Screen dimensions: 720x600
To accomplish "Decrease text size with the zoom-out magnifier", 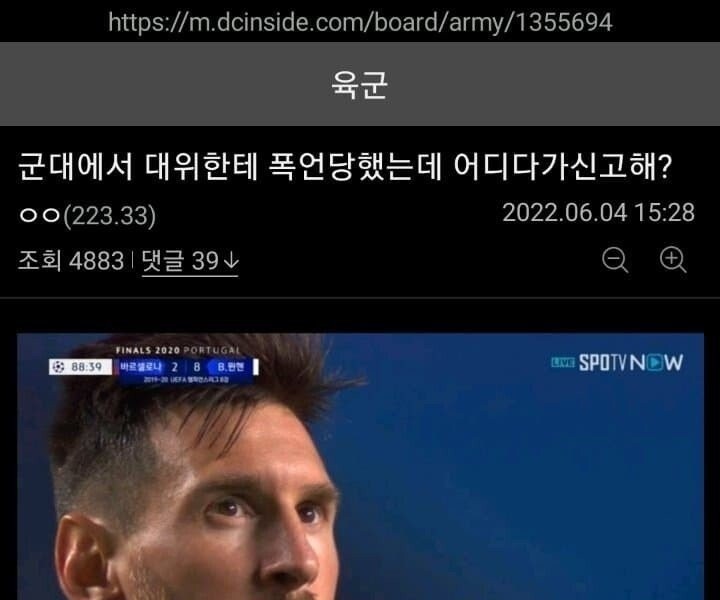I will pyautogui.click(x=616, y=260).
